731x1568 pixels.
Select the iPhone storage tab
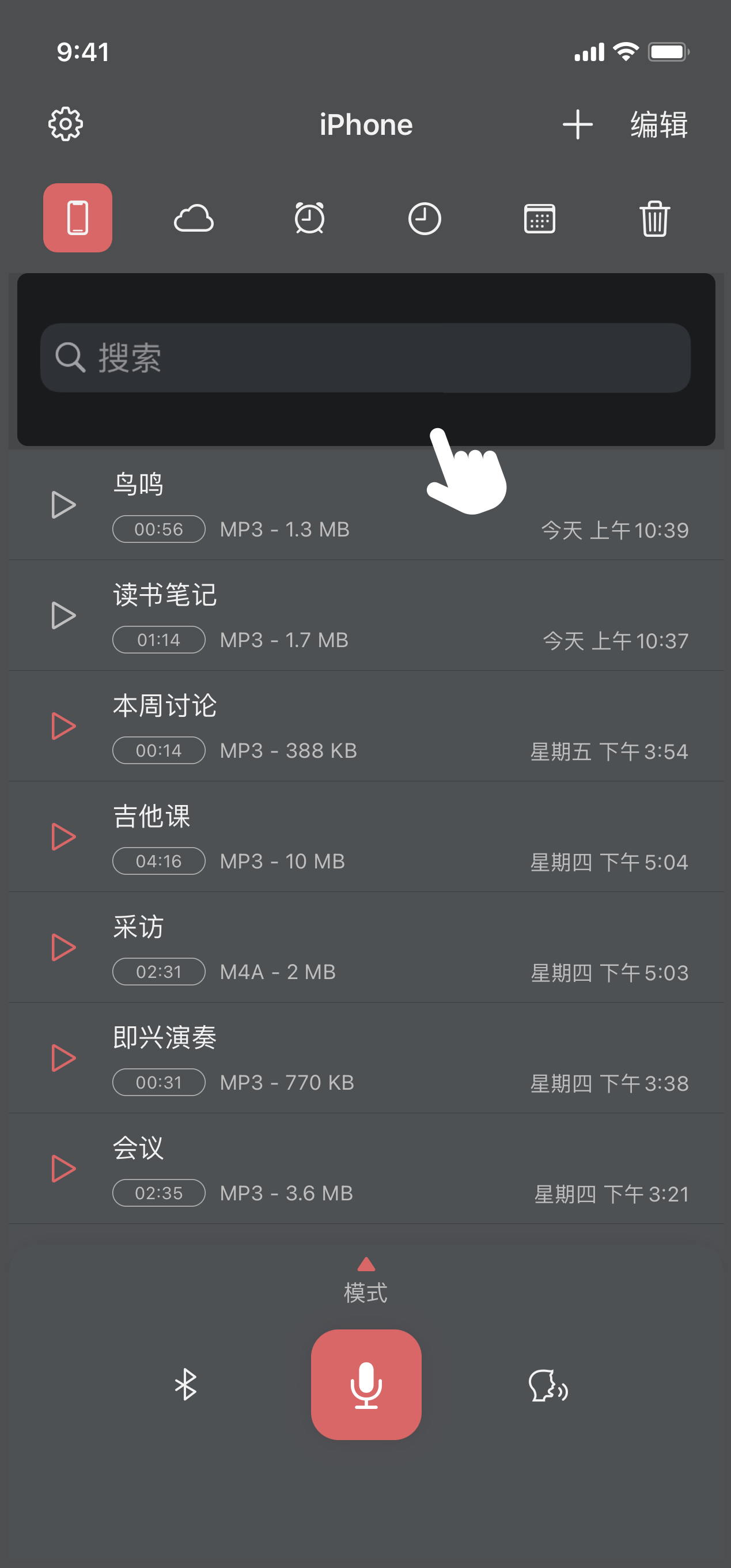coord(78,218)
